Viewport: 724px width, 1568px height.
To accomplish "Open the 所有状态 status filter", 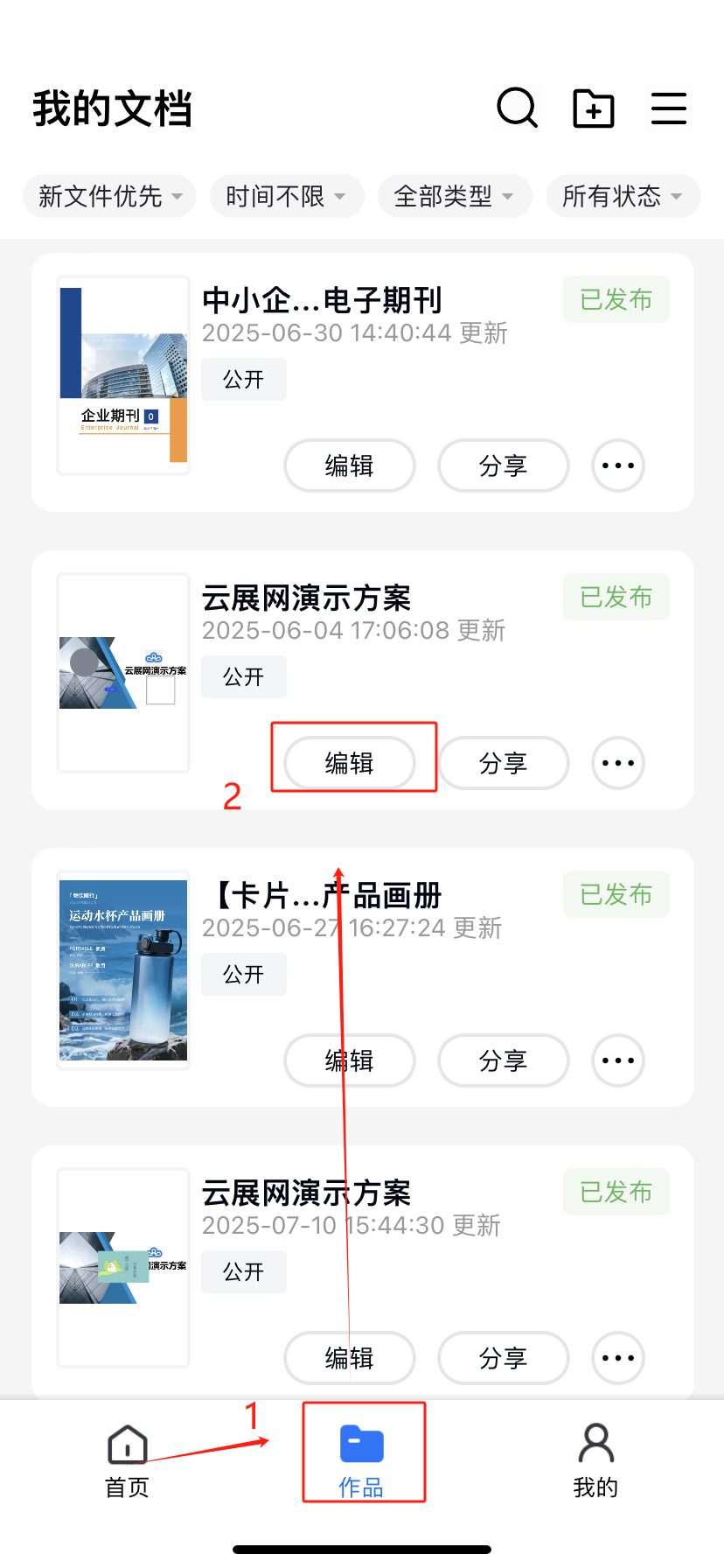I will (x=623, y=196).
